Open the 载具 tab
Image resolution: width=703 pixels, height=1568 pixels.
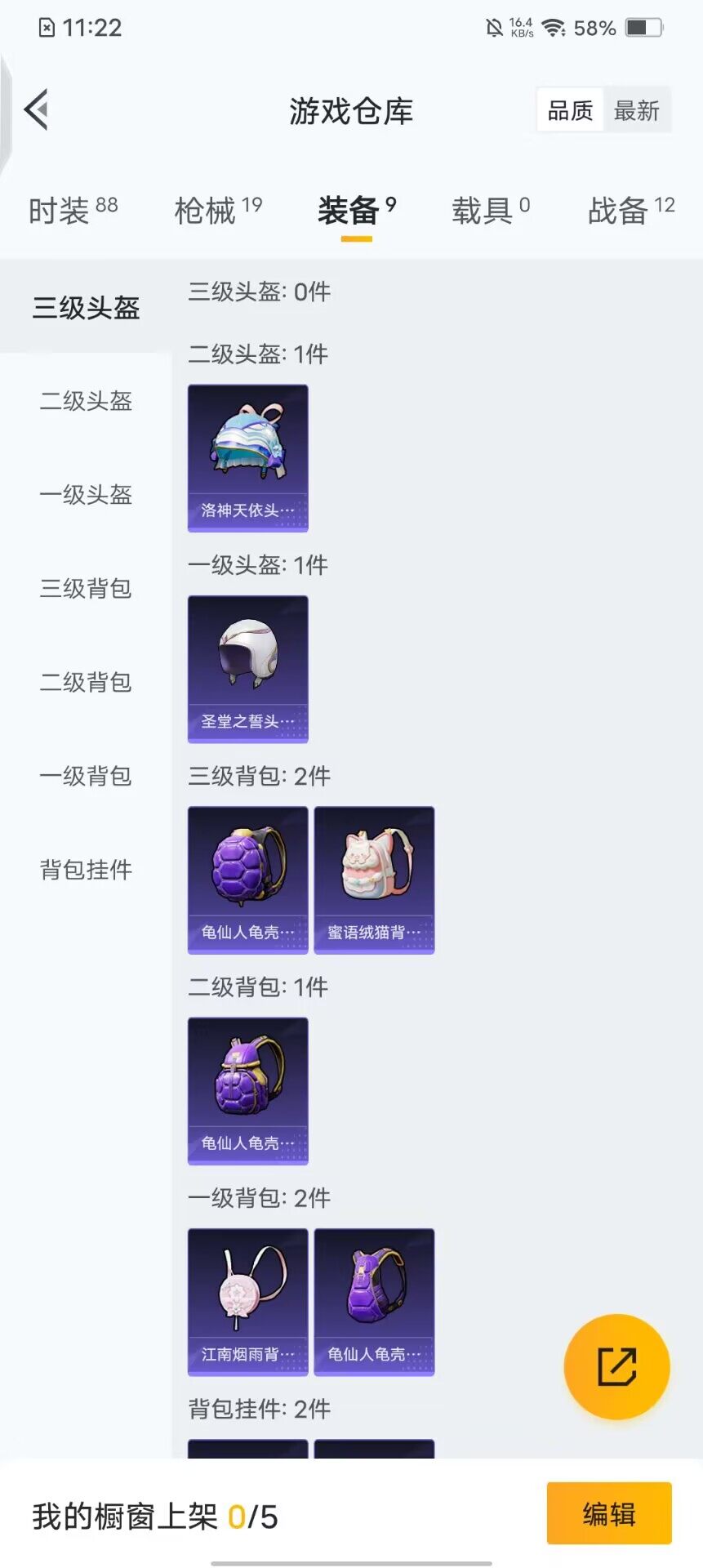(x=491, y=211)
